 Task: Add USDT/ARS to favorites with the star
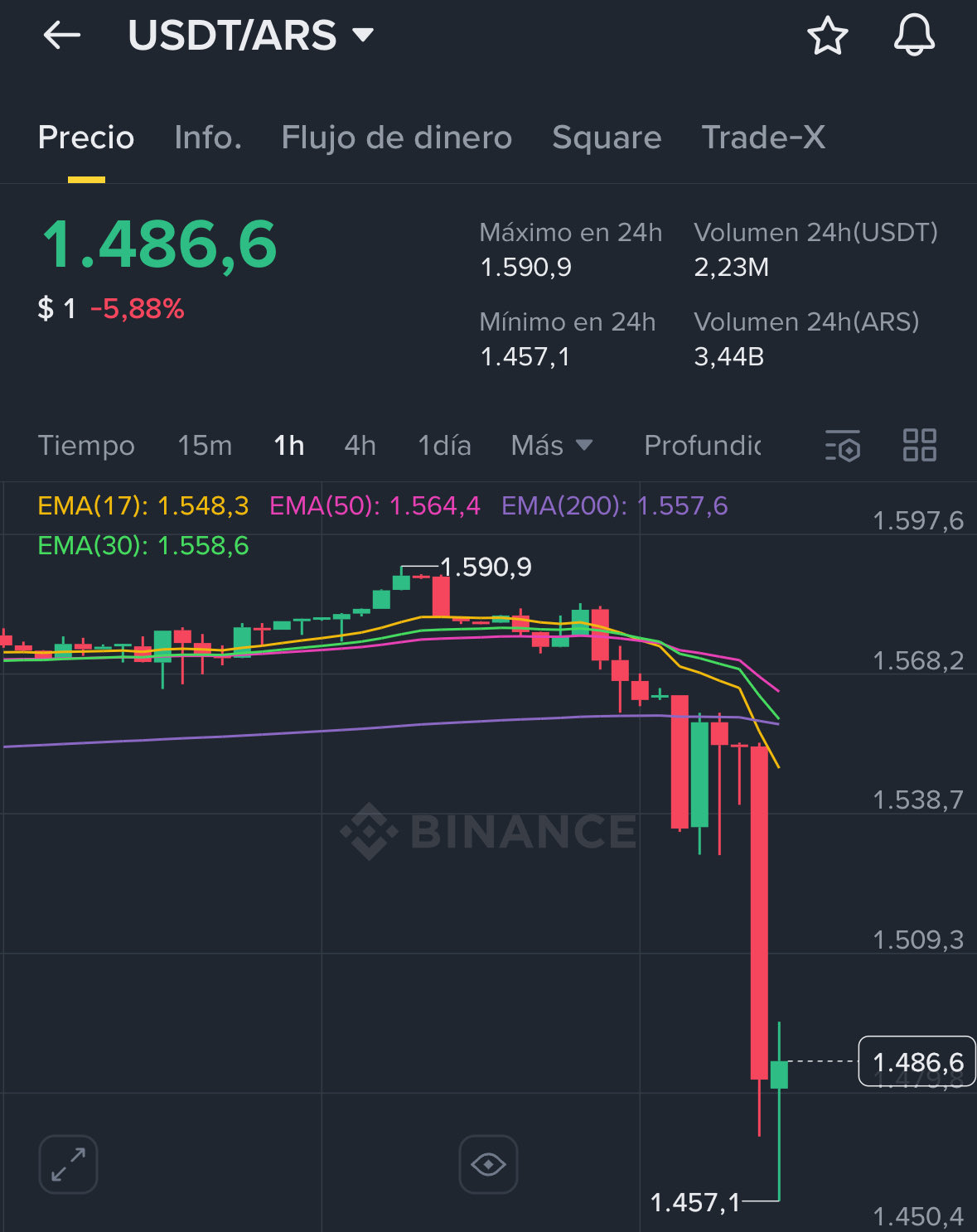pyautogui.click(x=827, y=36)
